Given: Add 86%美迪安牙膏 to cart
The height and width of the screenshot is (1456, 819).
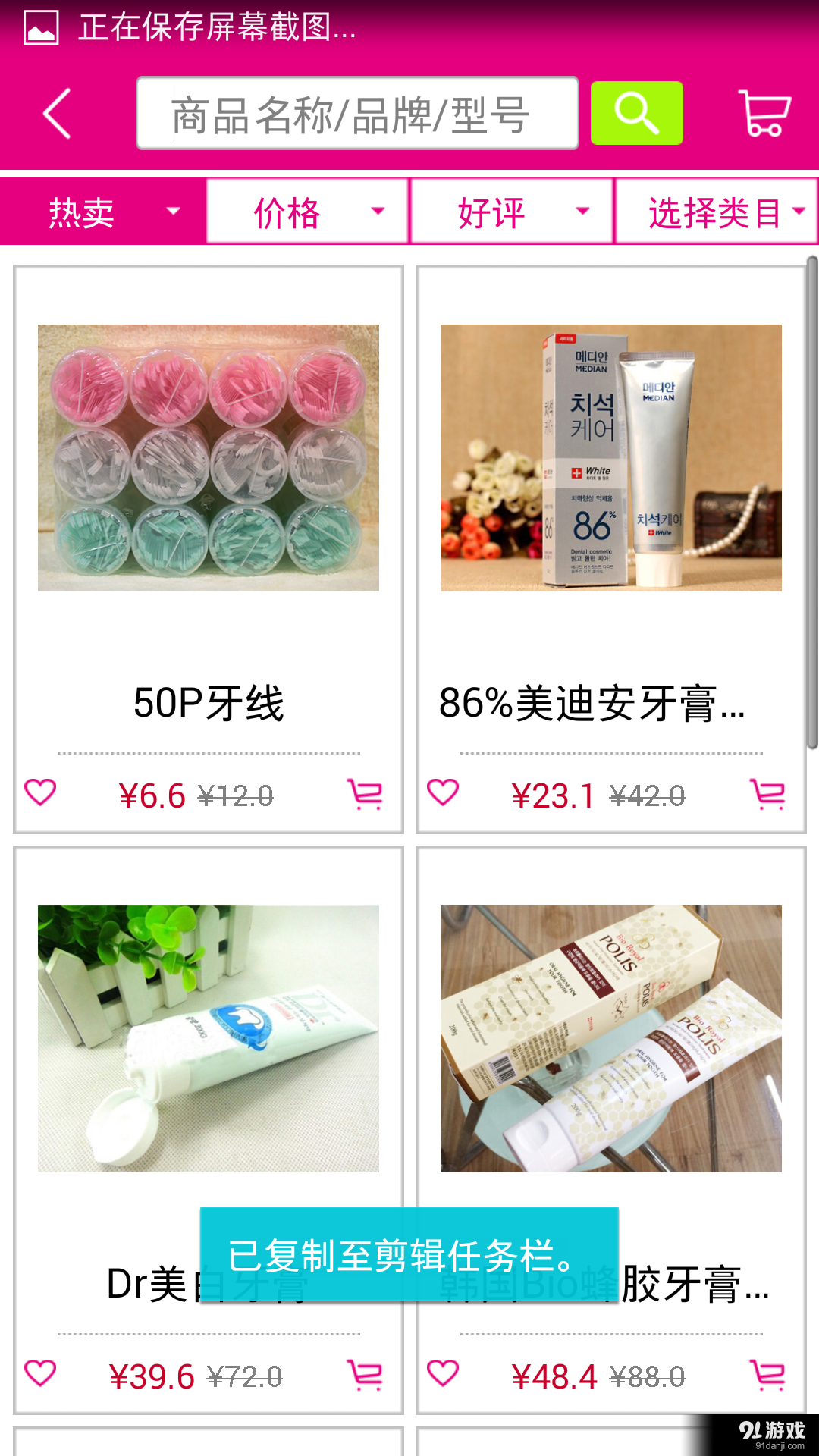Looking at the screenshot, I should point(767,794).
